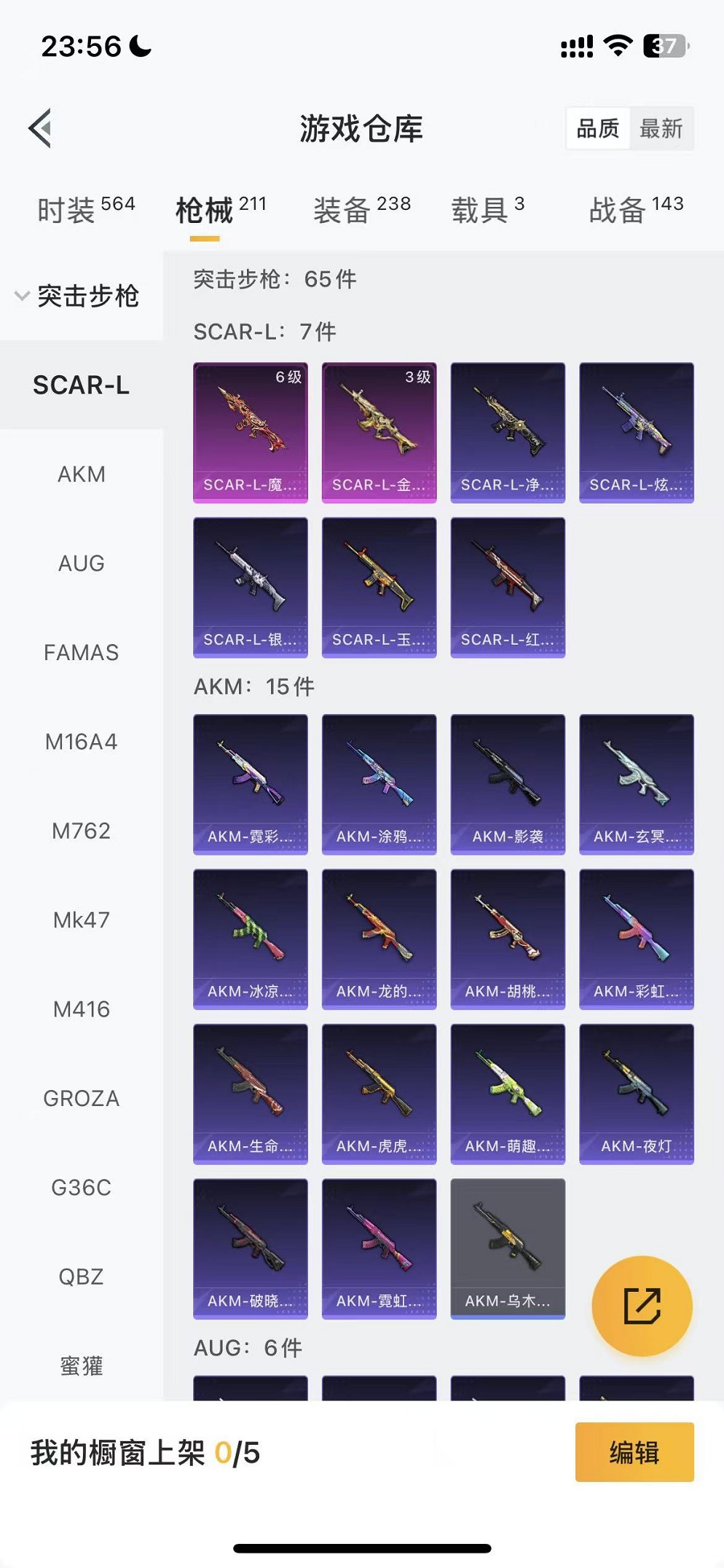Sort items by 品质
724x1568 pixels.
click(x=598, y=128)
